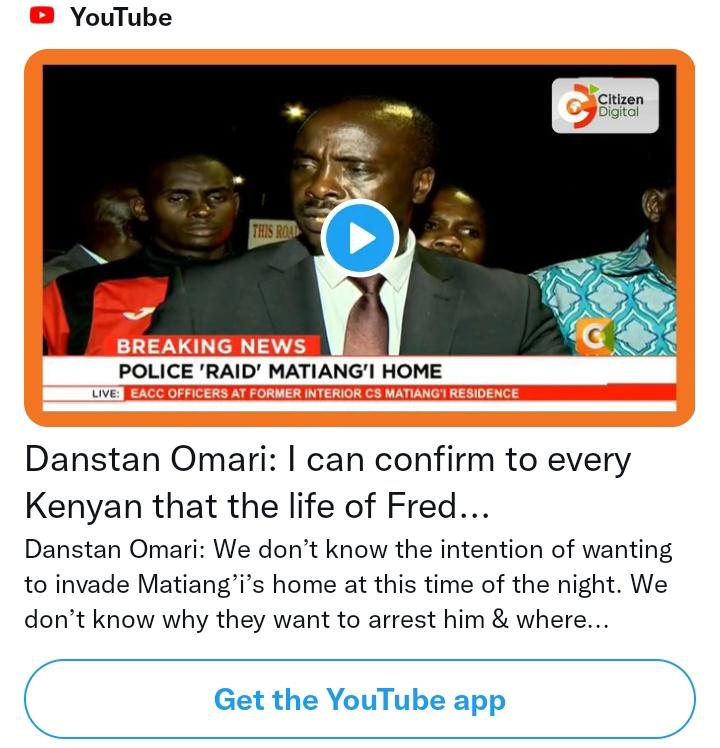
Task: Play the Danstan Omari video
Action: pos(361,238)
